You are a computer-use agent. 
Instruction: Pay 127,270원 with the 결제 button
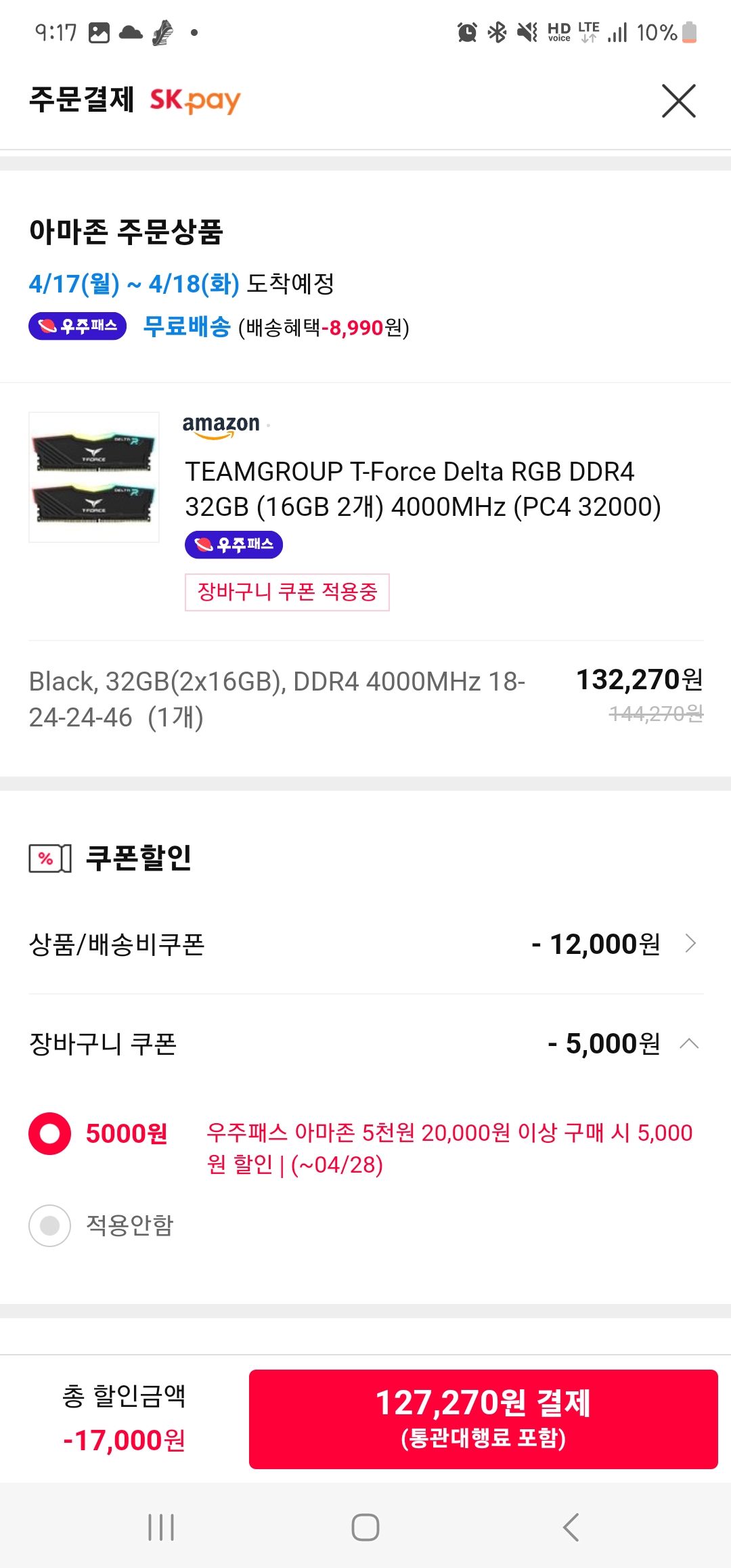click(483, 1419)
